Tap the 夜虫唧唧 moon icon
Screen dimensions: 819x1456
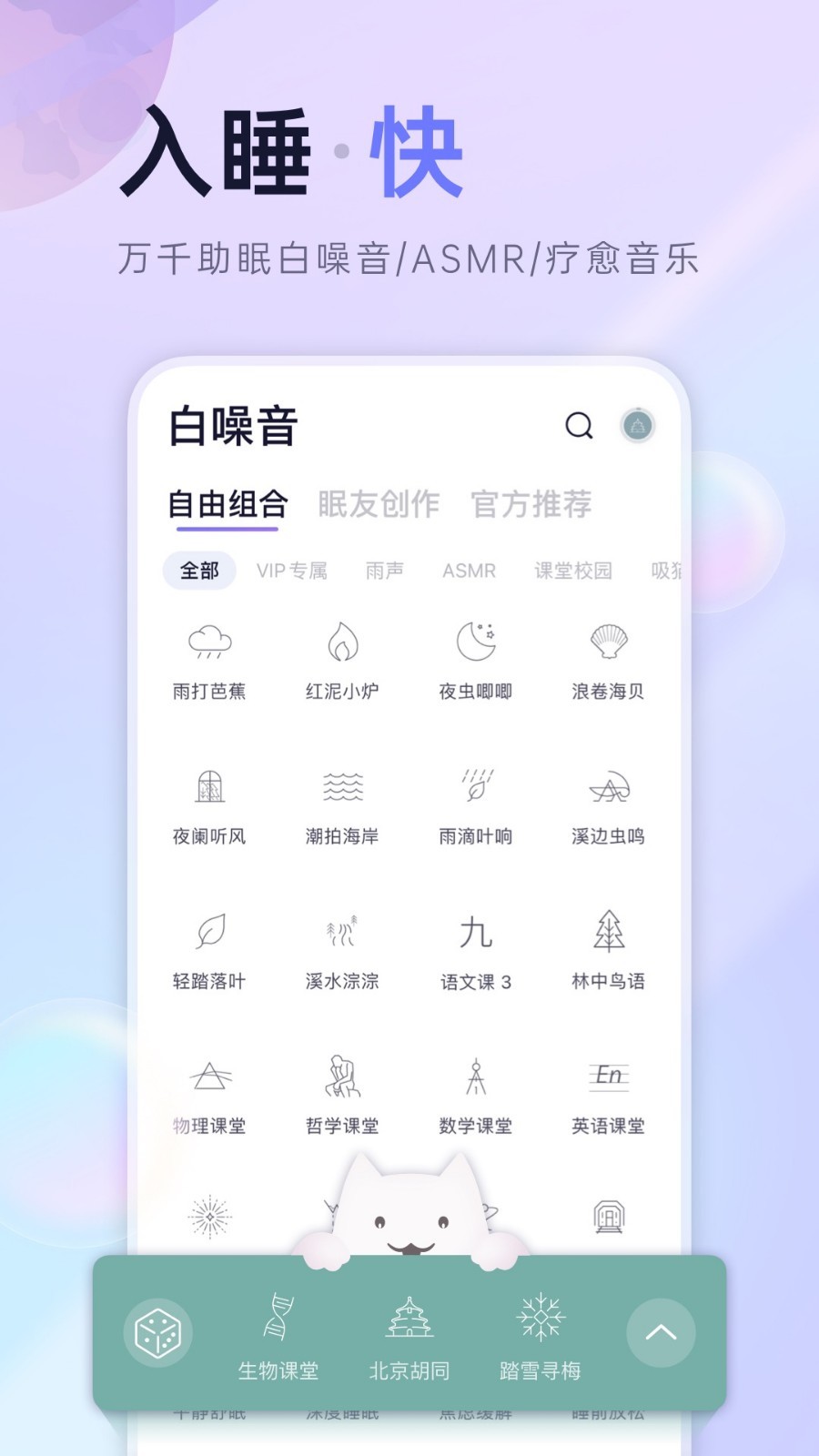click(475, 646)
